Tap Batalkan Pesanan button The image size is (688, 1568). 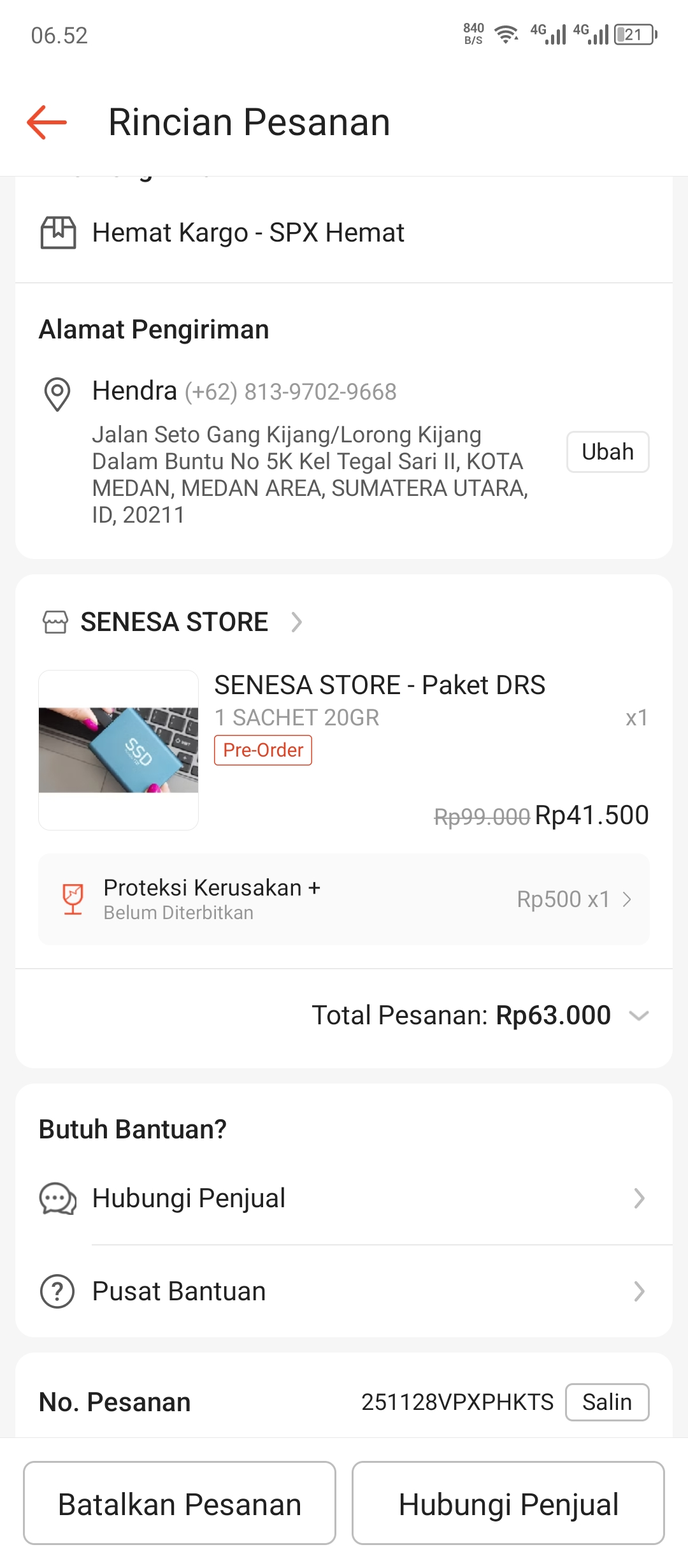click(x=180, y=1503)
